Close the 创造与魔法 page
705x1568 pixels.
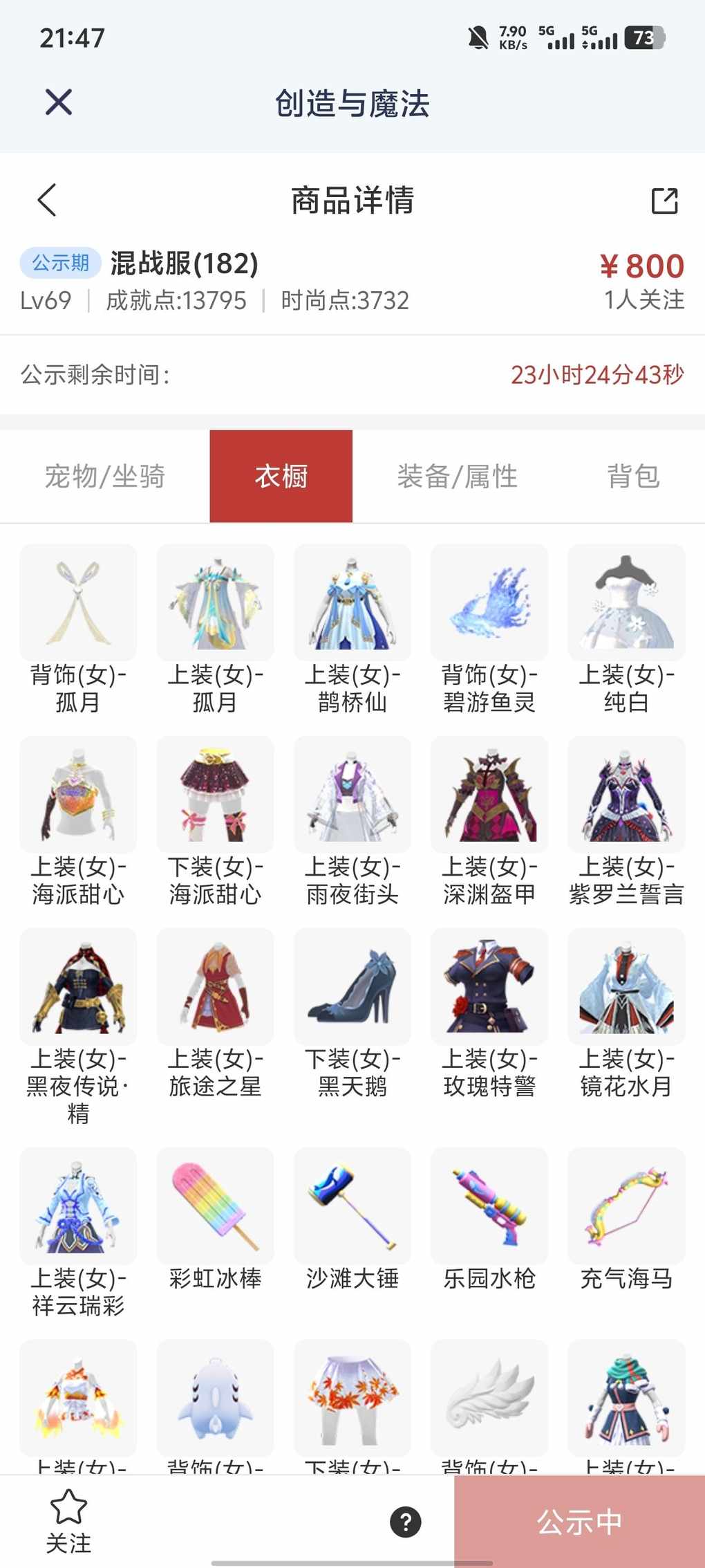click(59, 102)
